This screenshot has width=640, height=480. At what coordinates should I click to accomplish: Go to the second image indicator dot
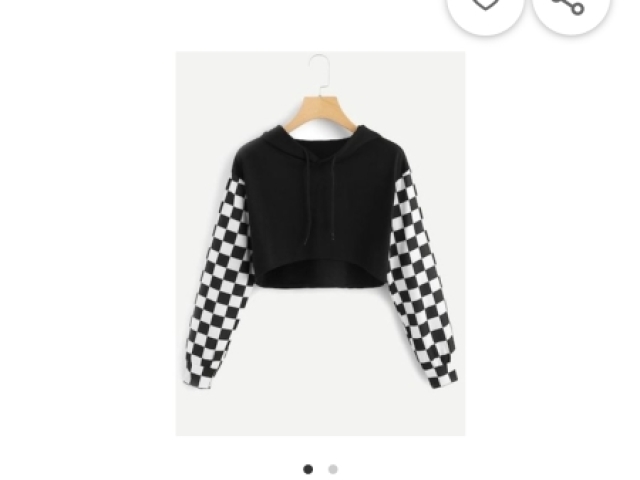333,469
